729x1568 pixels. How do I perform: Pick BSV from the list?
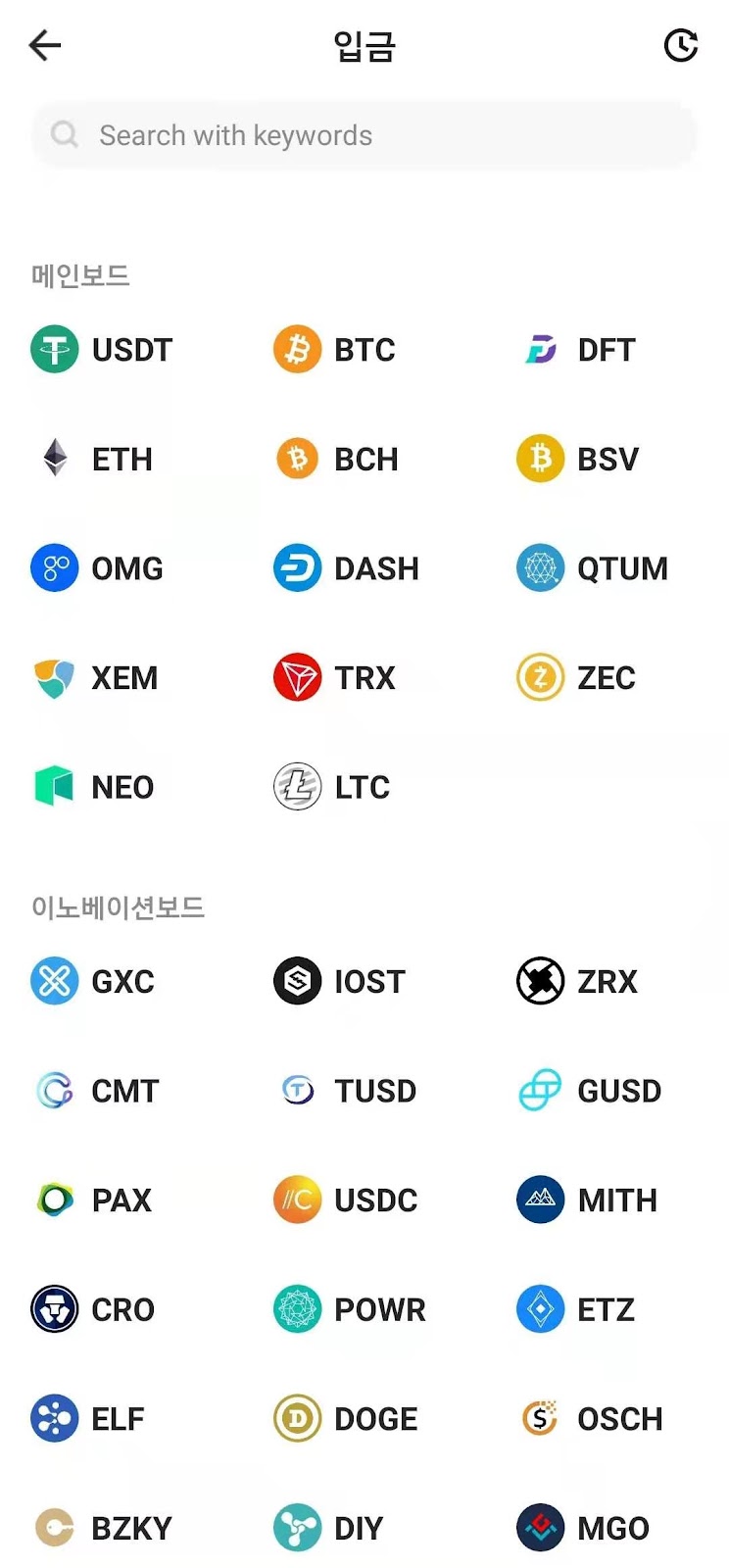(x=579, y=459)
